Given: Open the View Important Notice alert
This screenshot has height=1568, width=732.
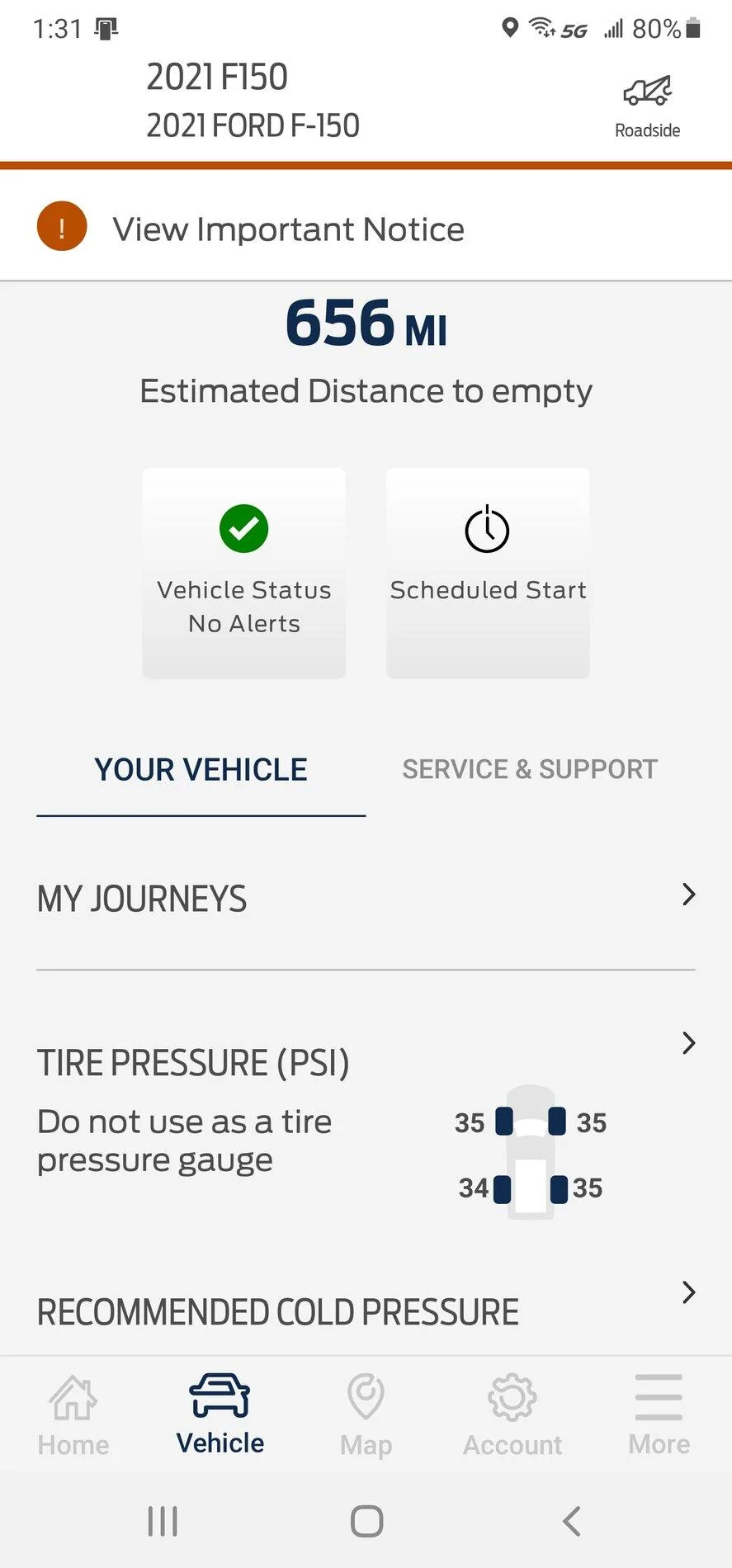Looking at the screenshot, I should click(x=288, y=229).
